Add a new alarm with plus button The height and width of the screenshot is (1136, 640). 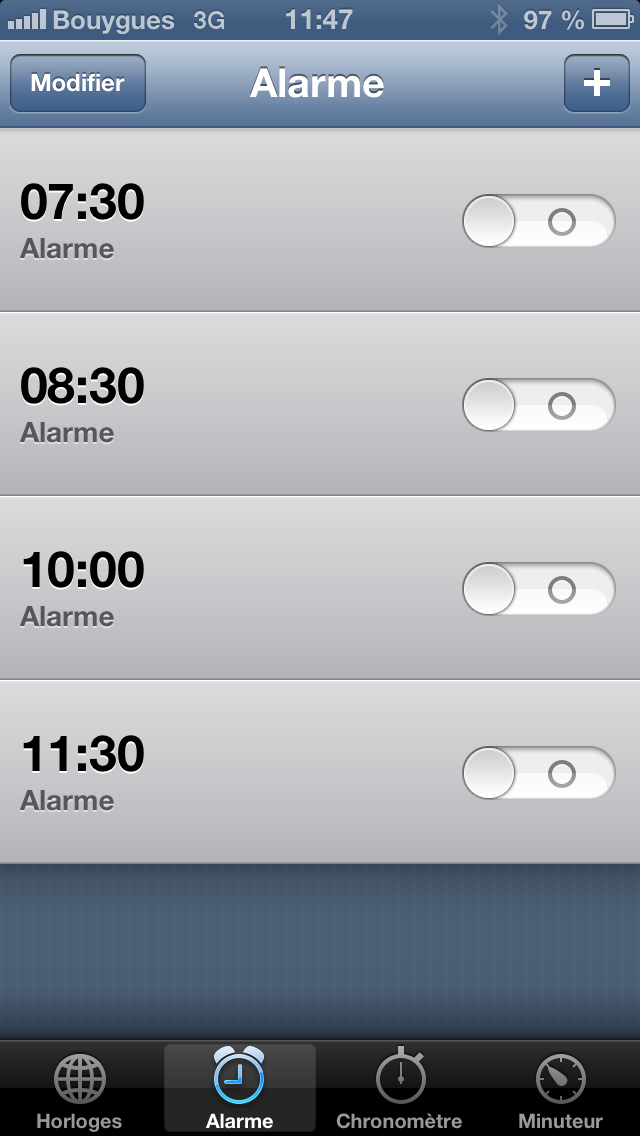(x=596, y=83)
